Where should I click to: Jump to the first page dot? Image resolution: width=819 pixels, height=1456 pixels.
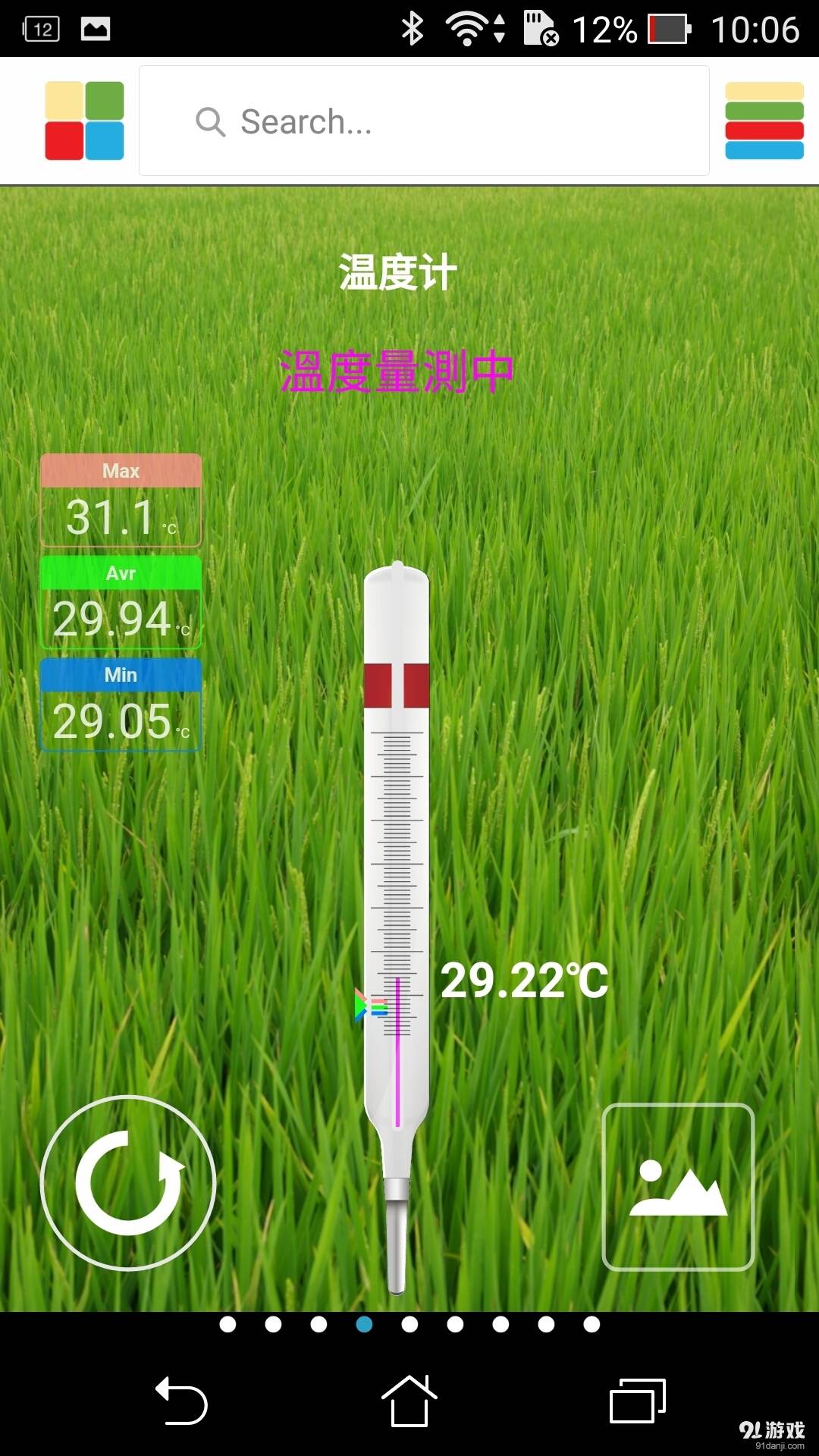pyautogui.click(x=227, y=1324)
